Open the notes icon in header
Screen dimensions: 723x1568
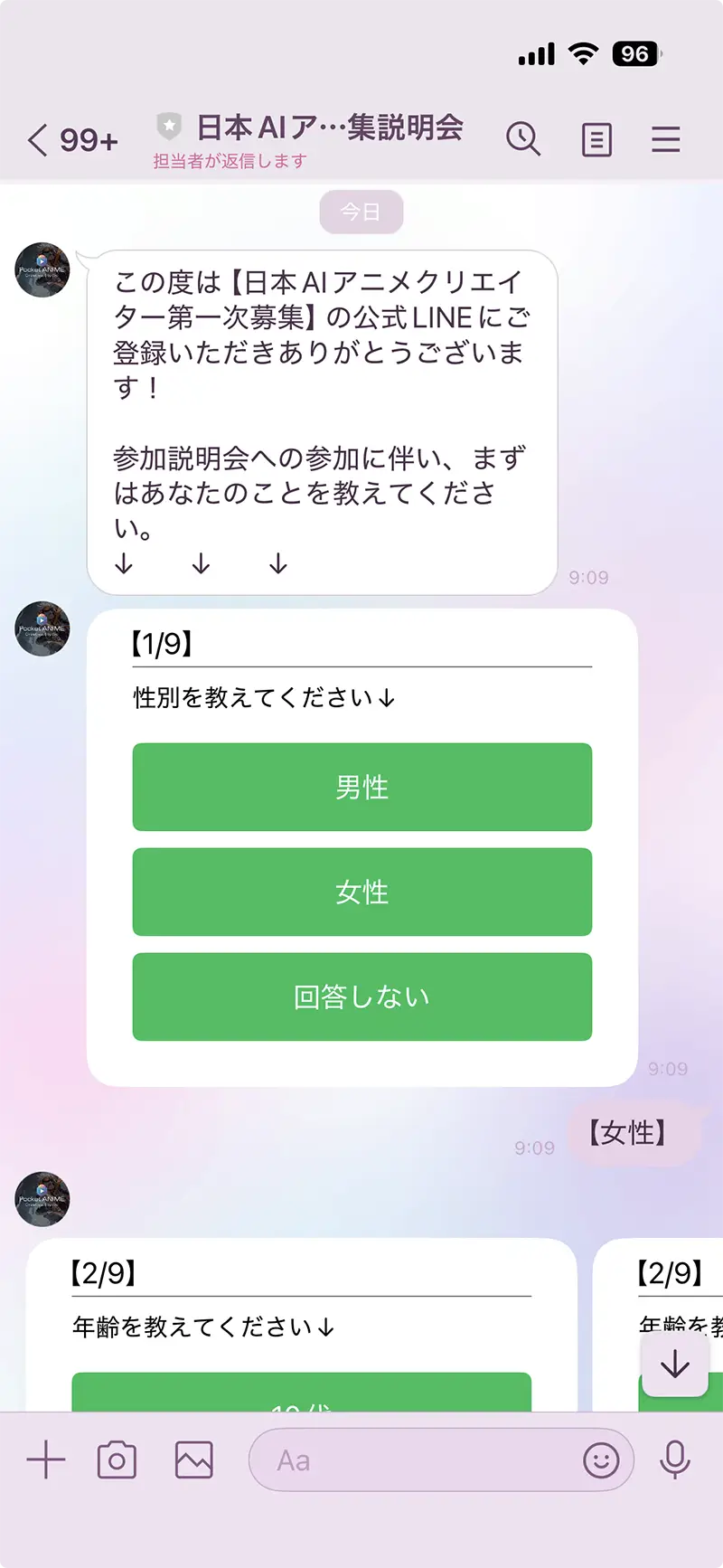pos(596,140)
